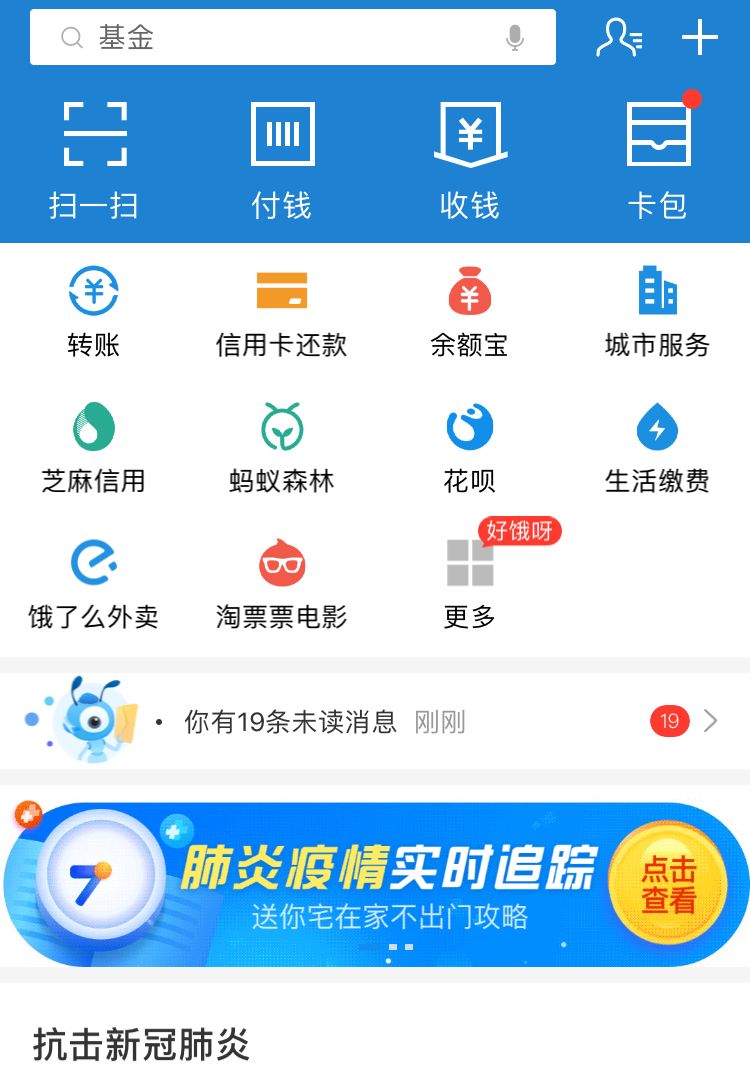The width and height of the screenshot is (750, 1078).
Task: Open 花呗
Action: tap(470, 448)
